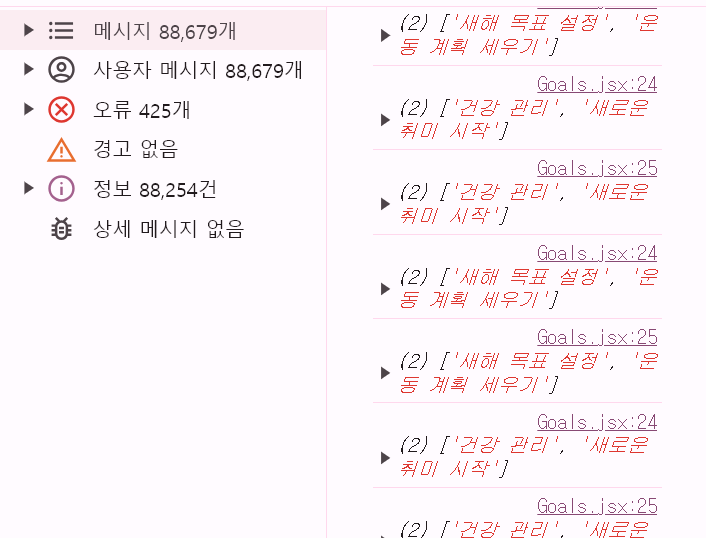Filter console by 오류 425개
706x538 pixels.
point(141,110)
